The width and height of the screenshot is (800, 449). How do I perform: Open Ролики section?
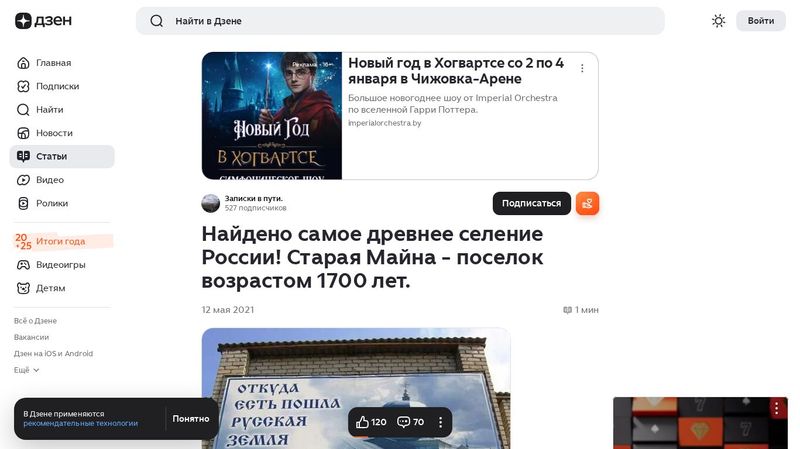pyautogui.click(x=52, y=203)
